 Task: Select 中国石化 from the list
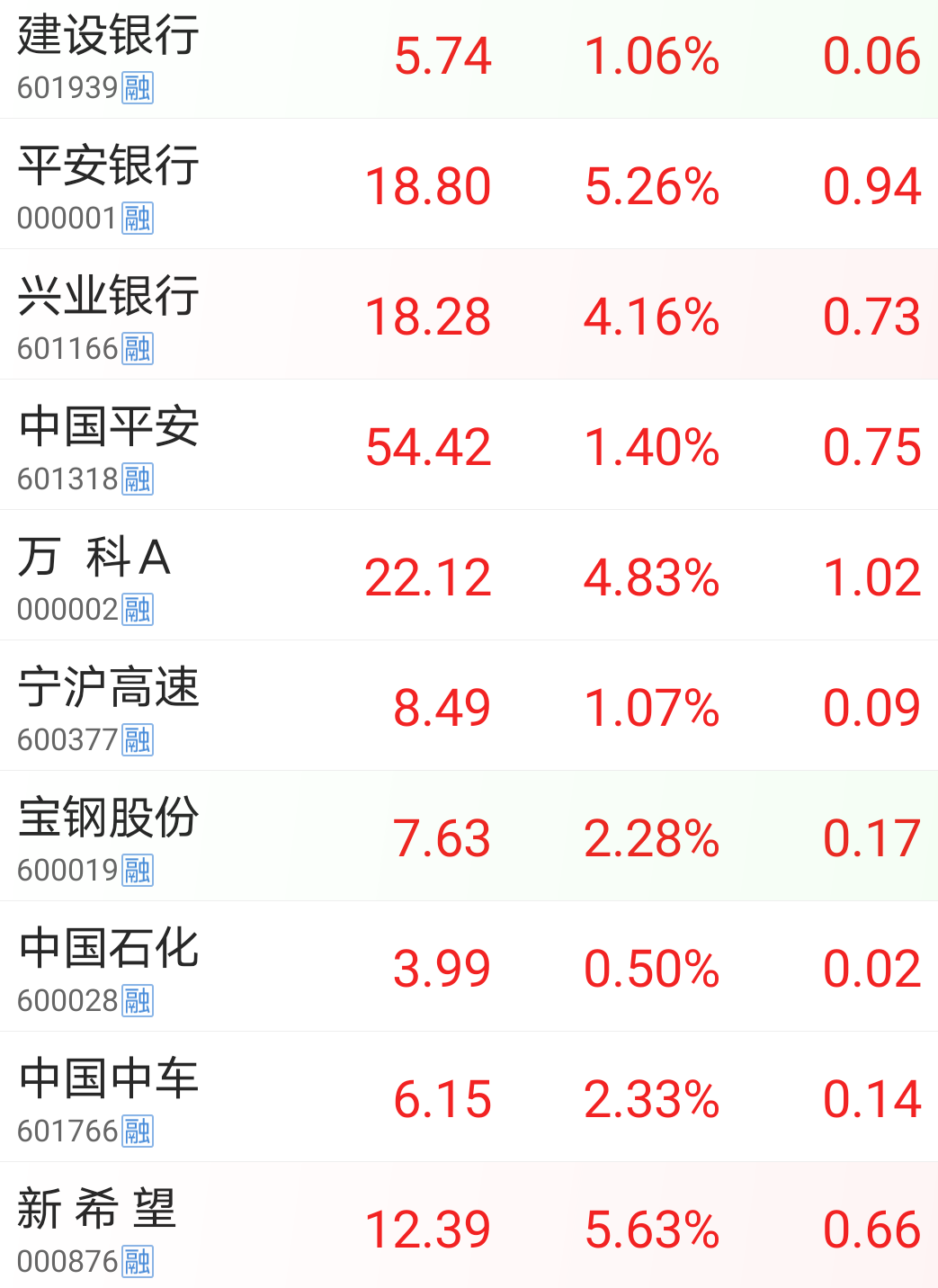(108, 968)
